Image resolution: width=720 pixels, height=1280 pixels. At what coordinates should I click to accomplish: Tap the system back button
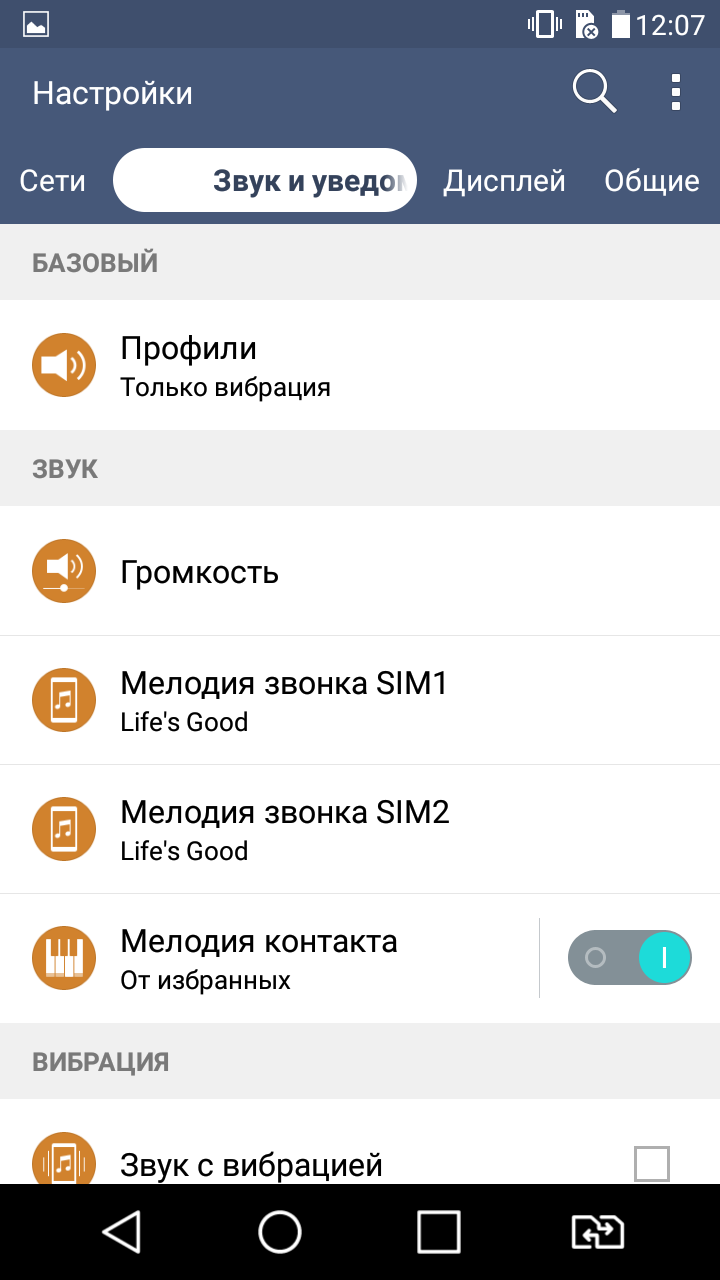(122, 1232)
